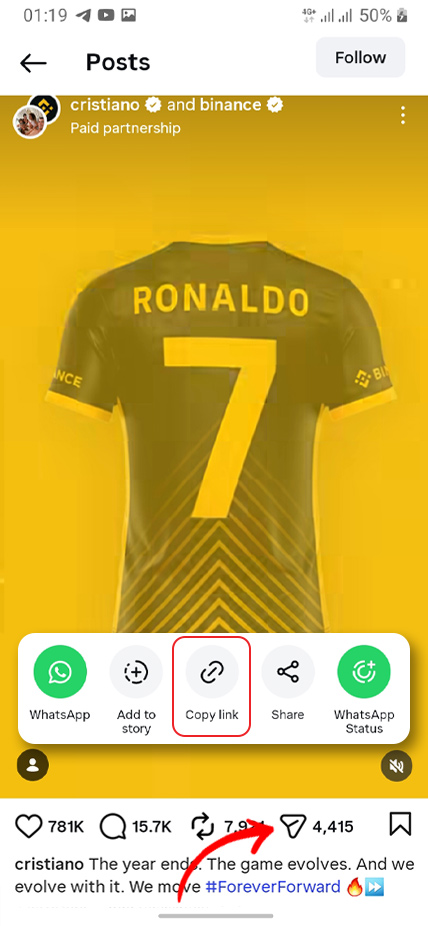The image size is (428, 926).
Task: Open the post's three-dot menu
Action: pos(403,115)
